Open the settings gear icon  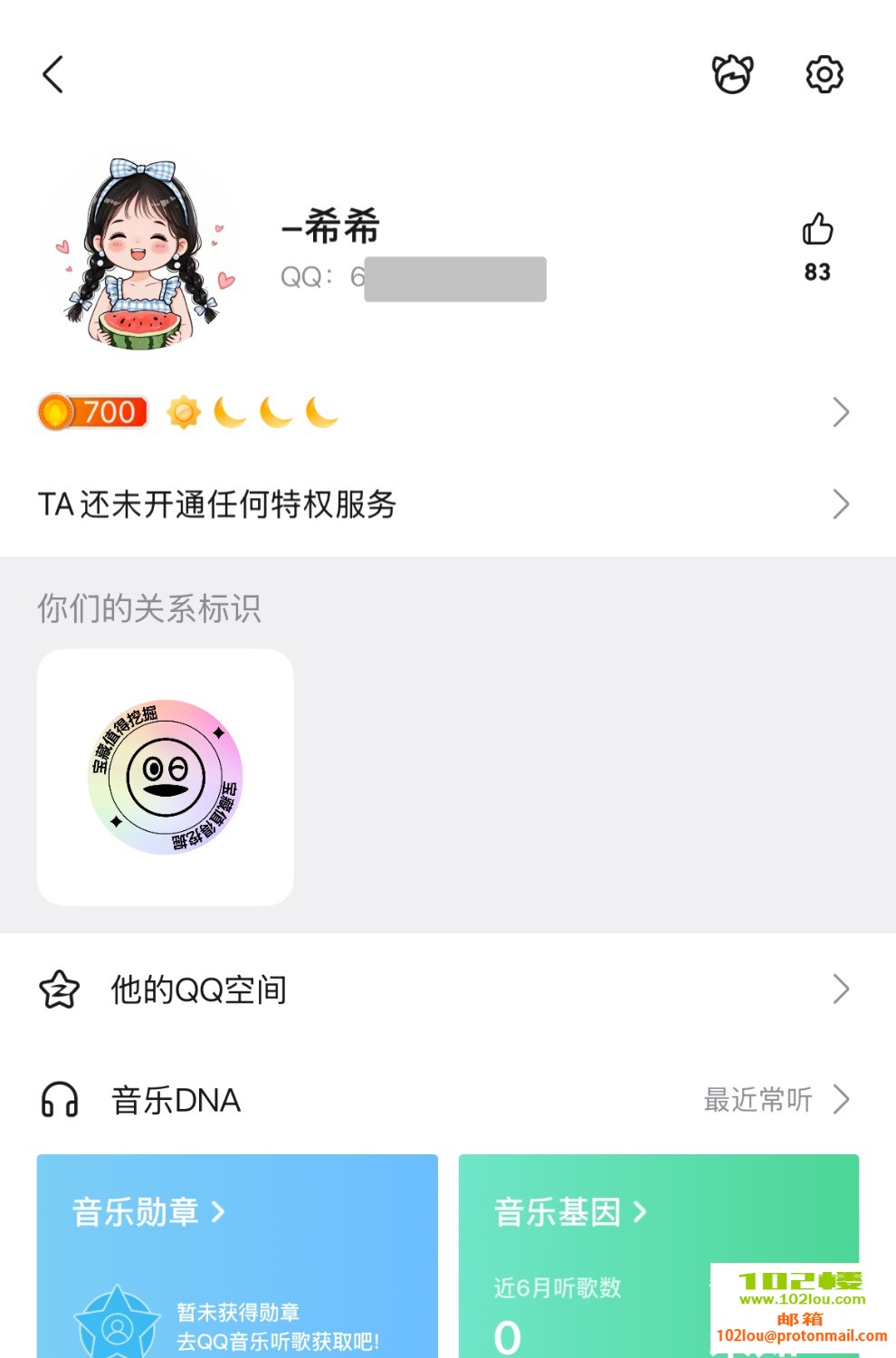(x=824, y=74)
